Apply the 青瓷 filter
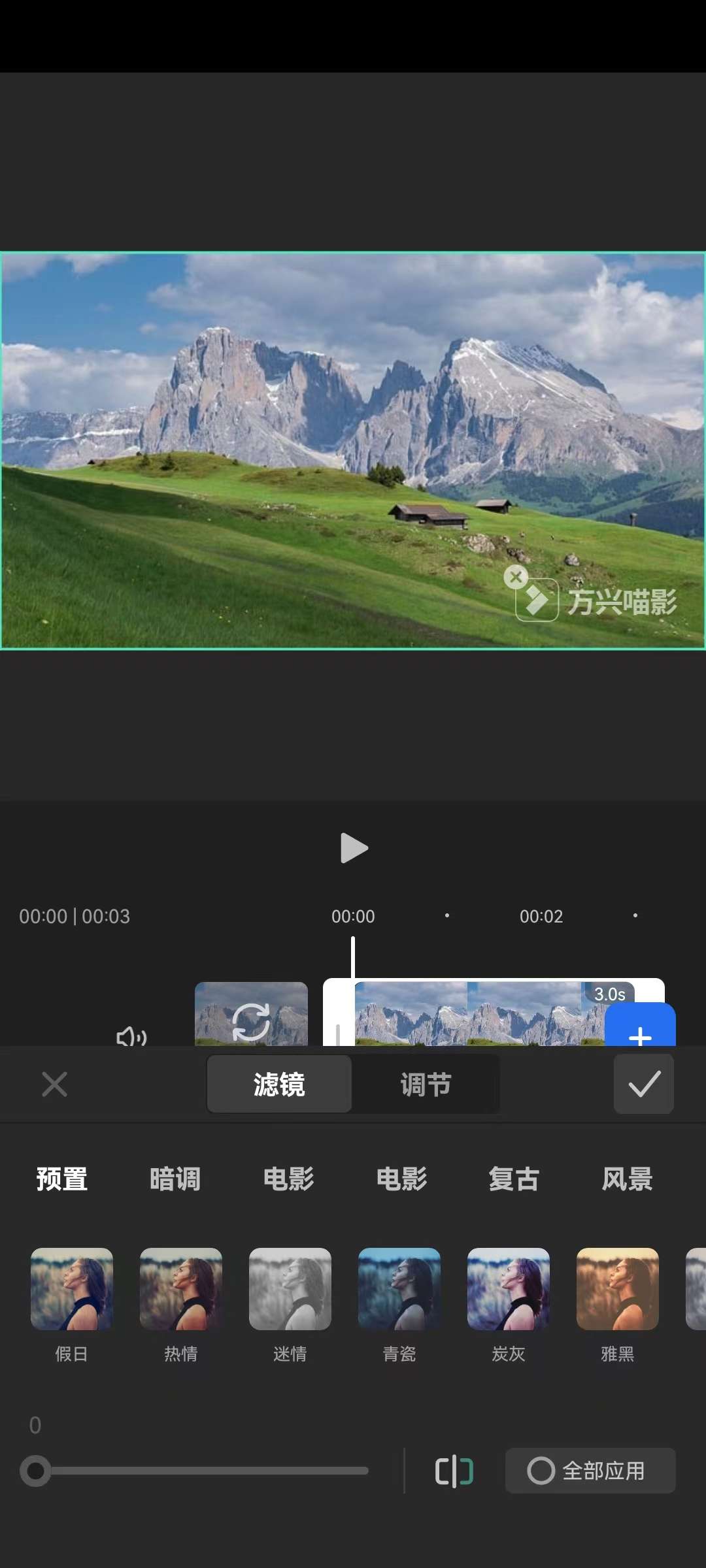 coord(399,1288)
